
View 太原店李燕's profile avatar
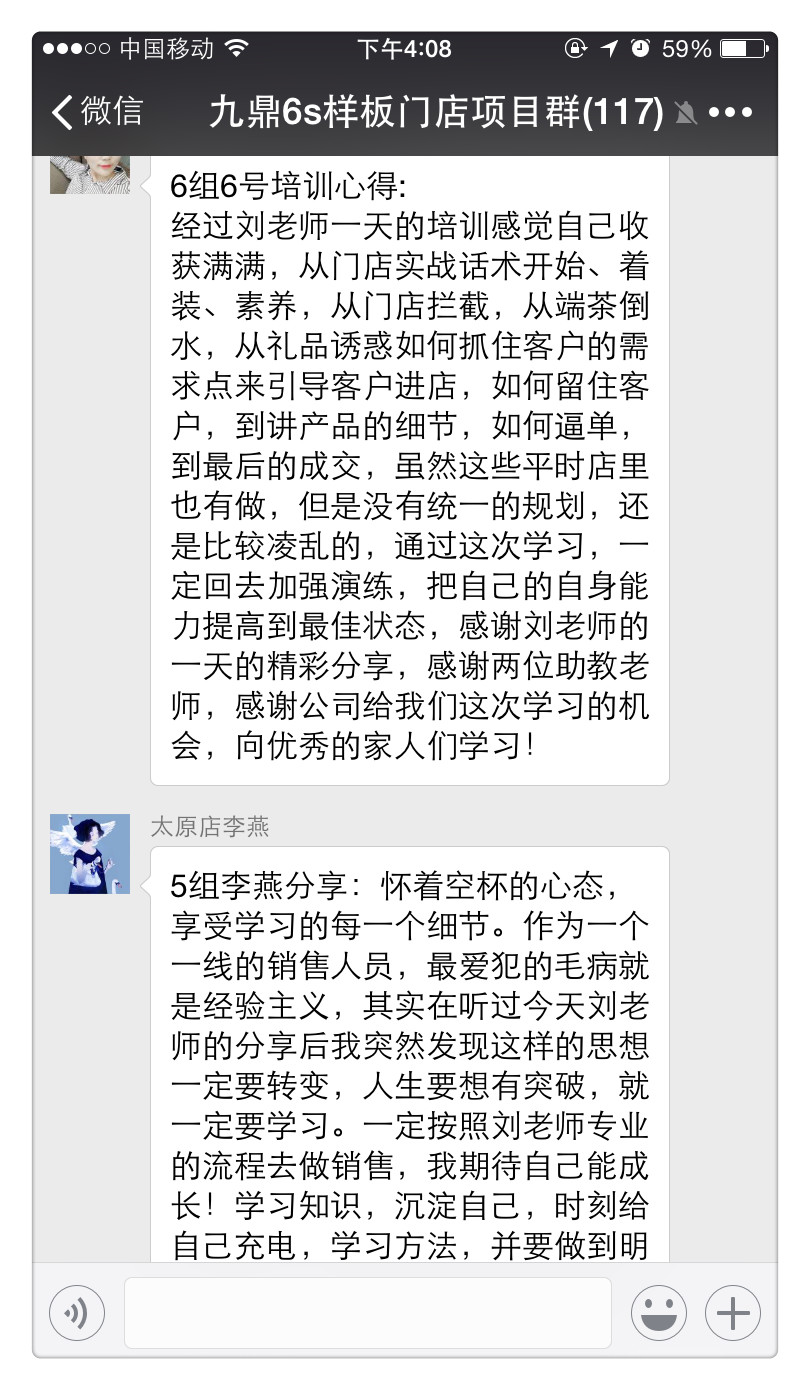(x=90, y=853)
